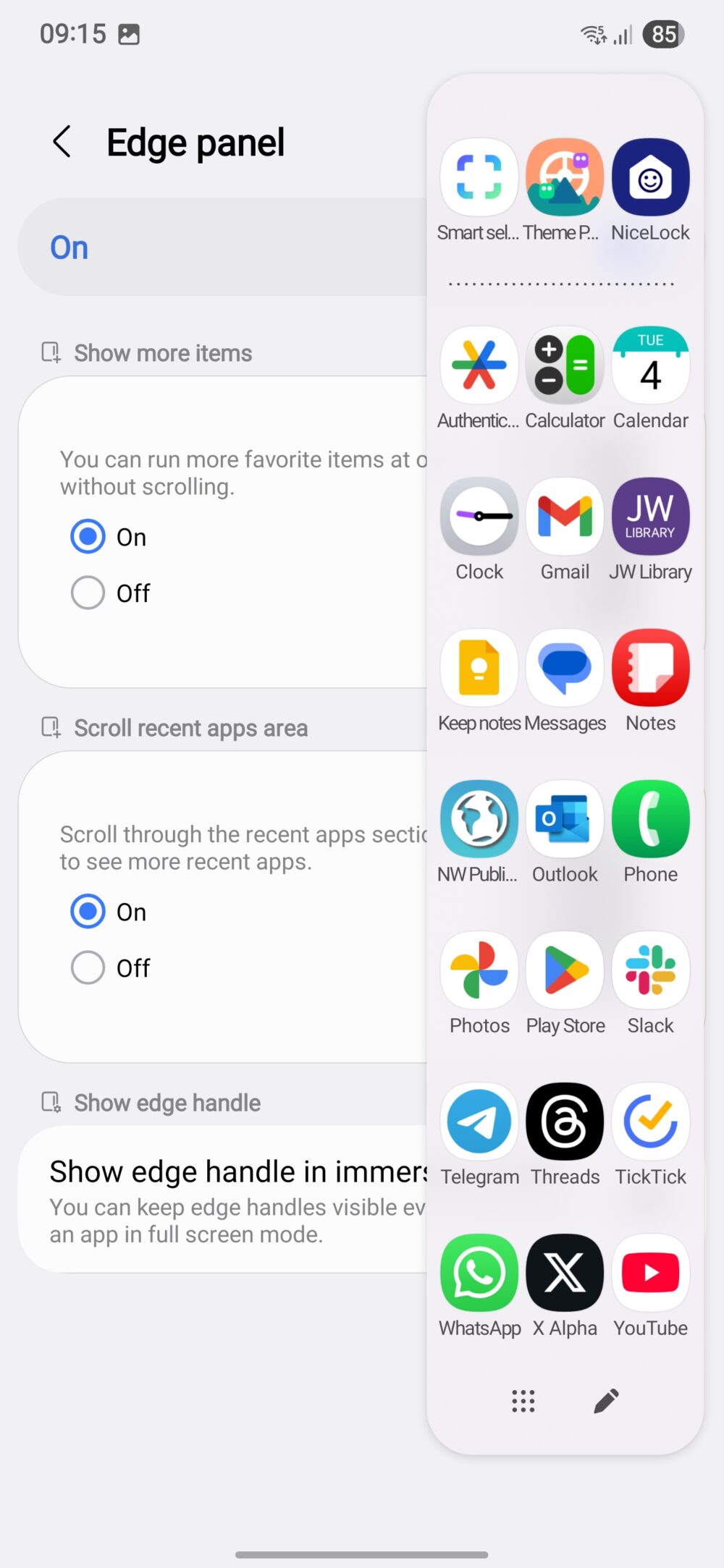Launch Smart select tool
Image resolution: width=724 pixels, height=1568 pixels.
pos(479,177)
